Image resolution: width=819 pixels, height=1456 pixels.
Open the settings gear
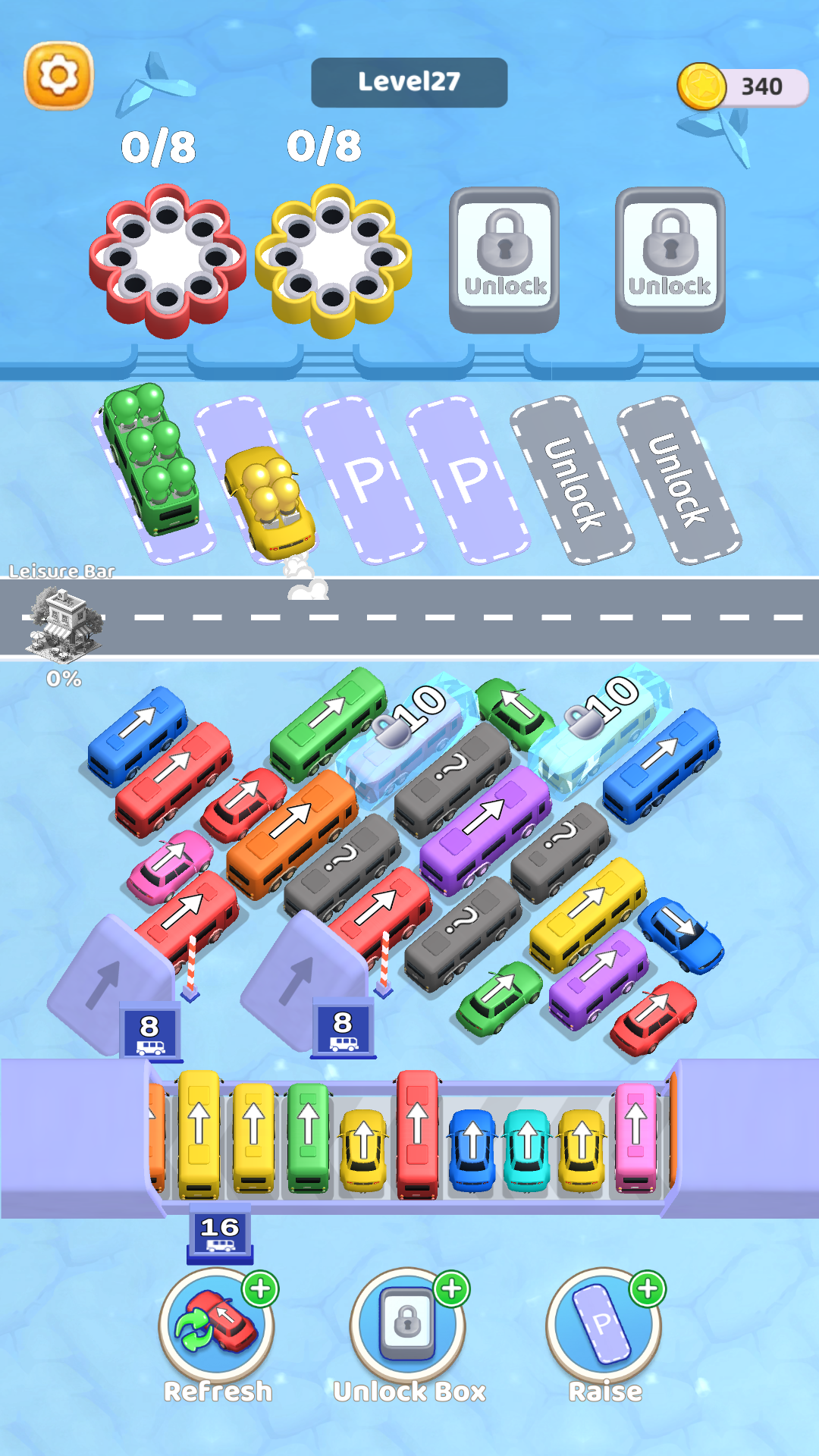[x=59, y=76]
